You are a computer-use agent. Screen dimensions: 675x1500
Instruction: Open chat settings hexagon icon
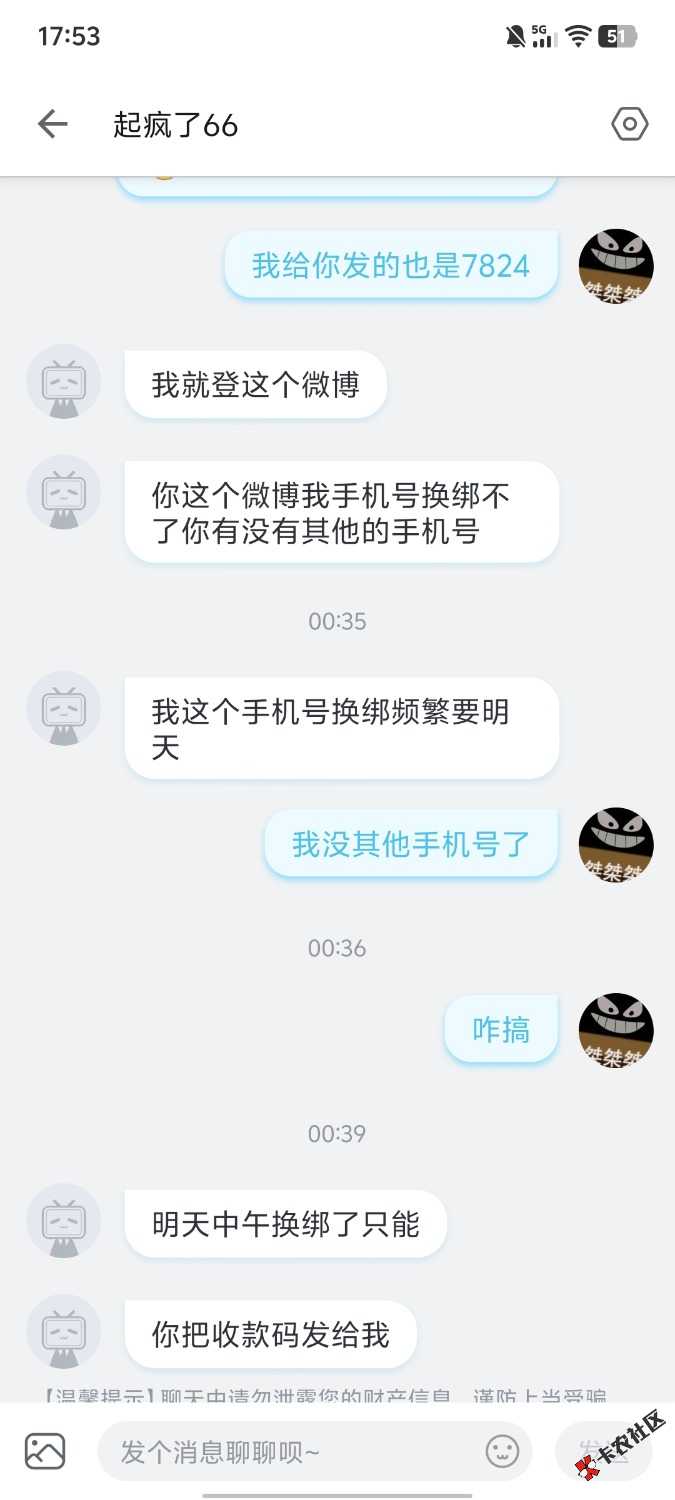(629, 125)
